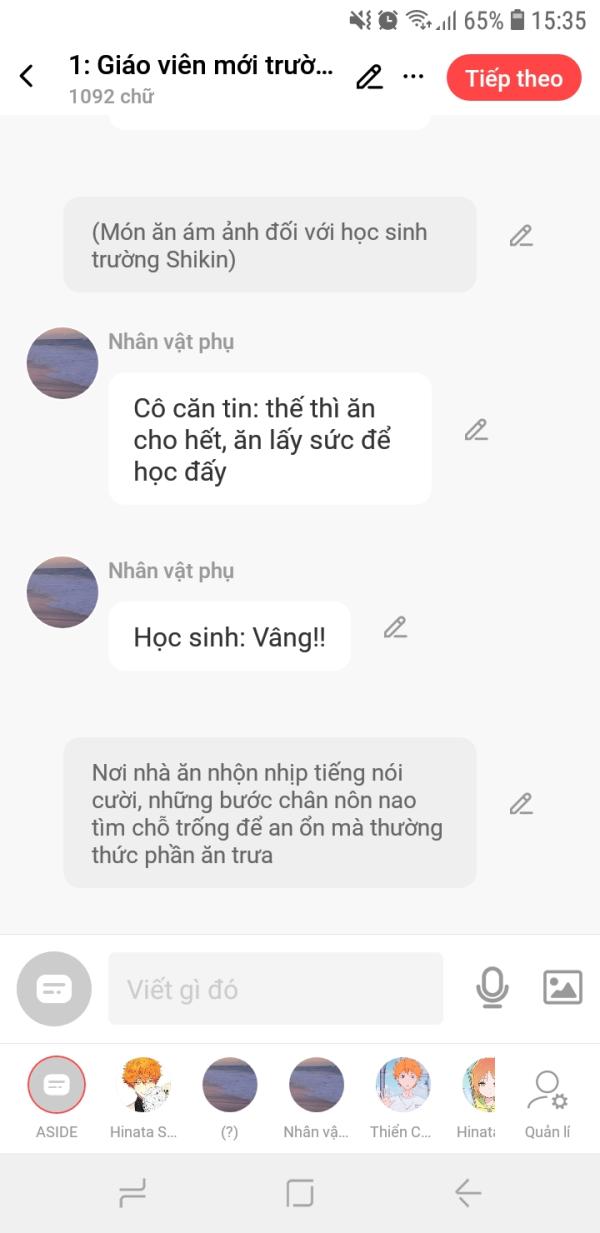Tap the system back button
The width and height of the screenshot is (600, 1233).
467,1193
